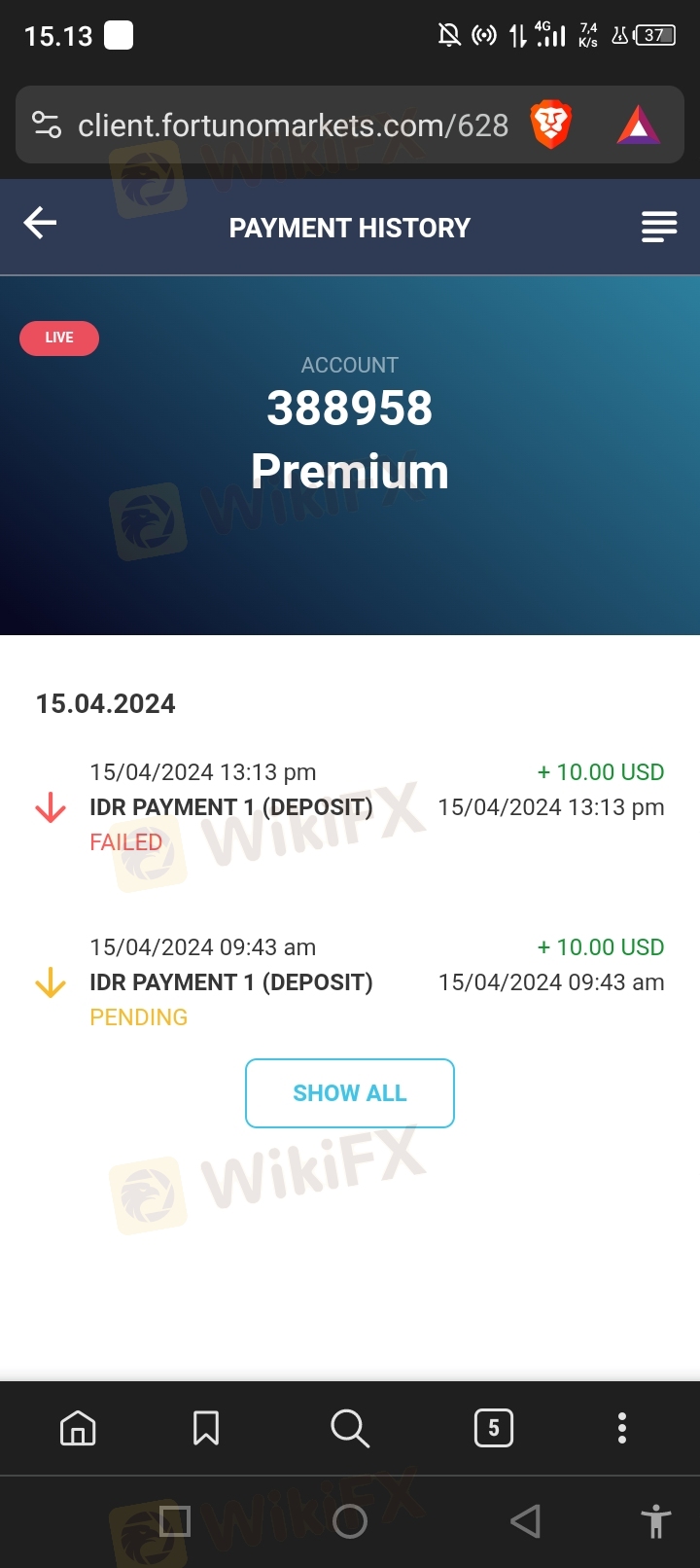
Task: Tap the browser address bar
Action: click(x=292, y=125)
